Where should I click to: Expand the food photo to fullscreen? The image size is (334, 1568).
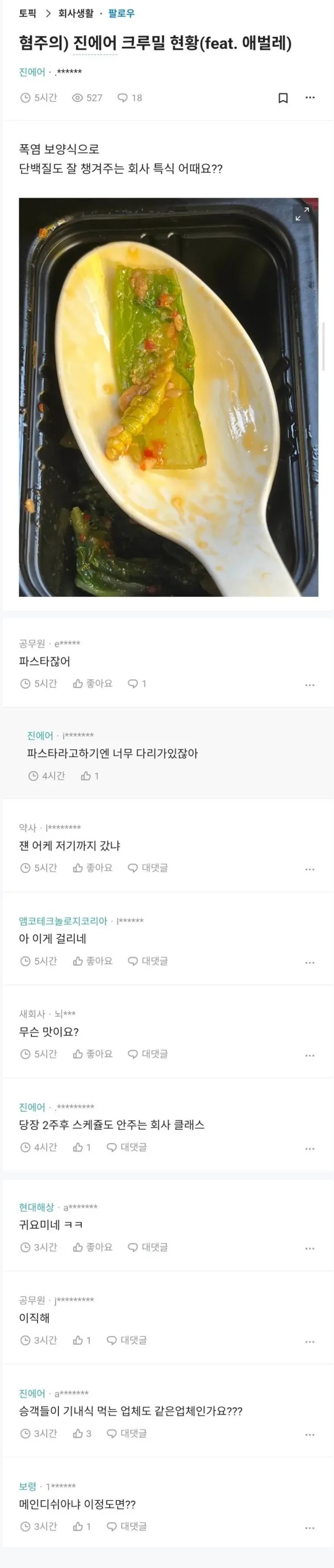[301, 214]
